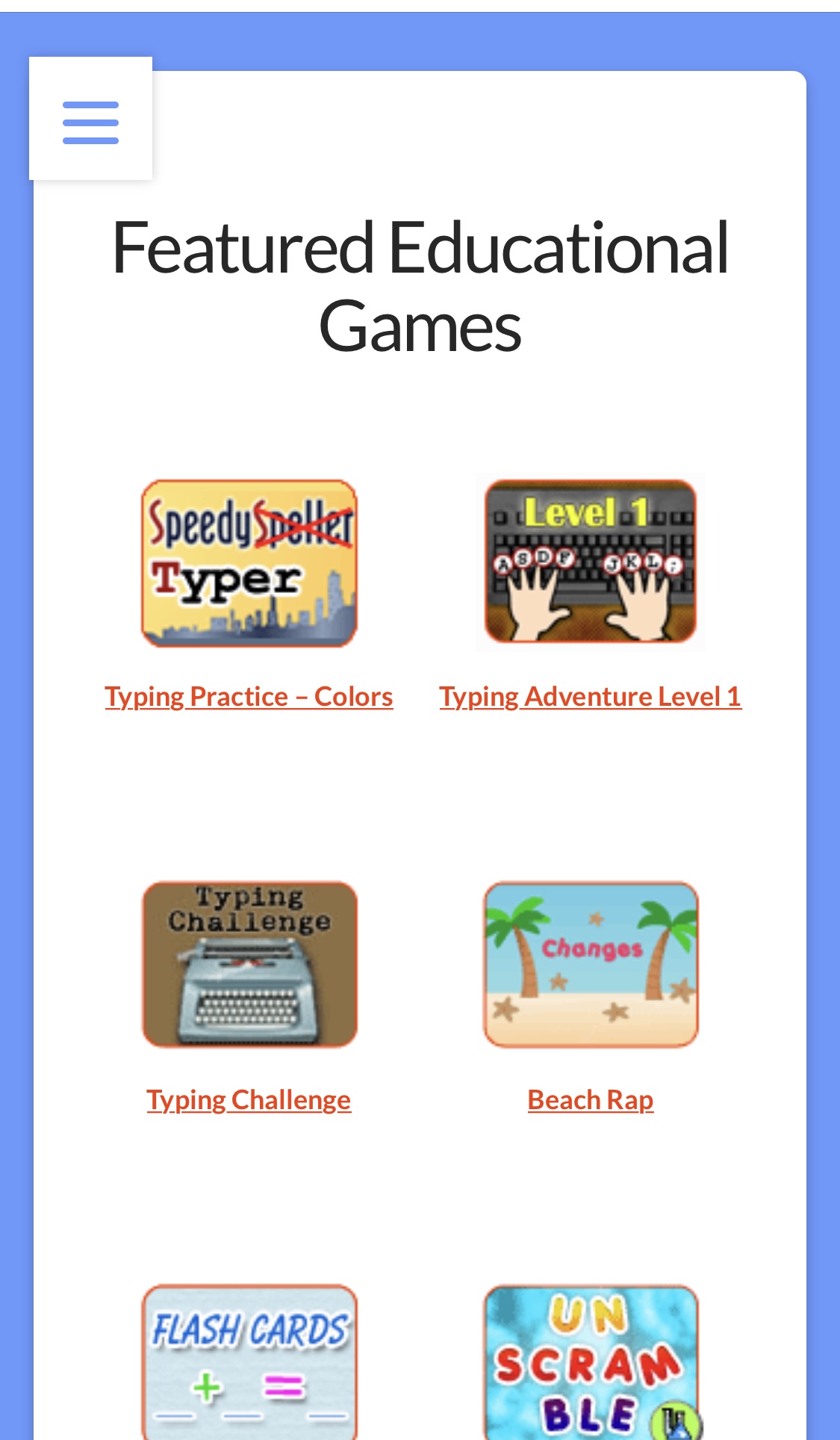Image resolution: width=840 pixels, height=1440 pixels.
Task: Open the Unscramble game tile
Action: tap(591, 1361)
